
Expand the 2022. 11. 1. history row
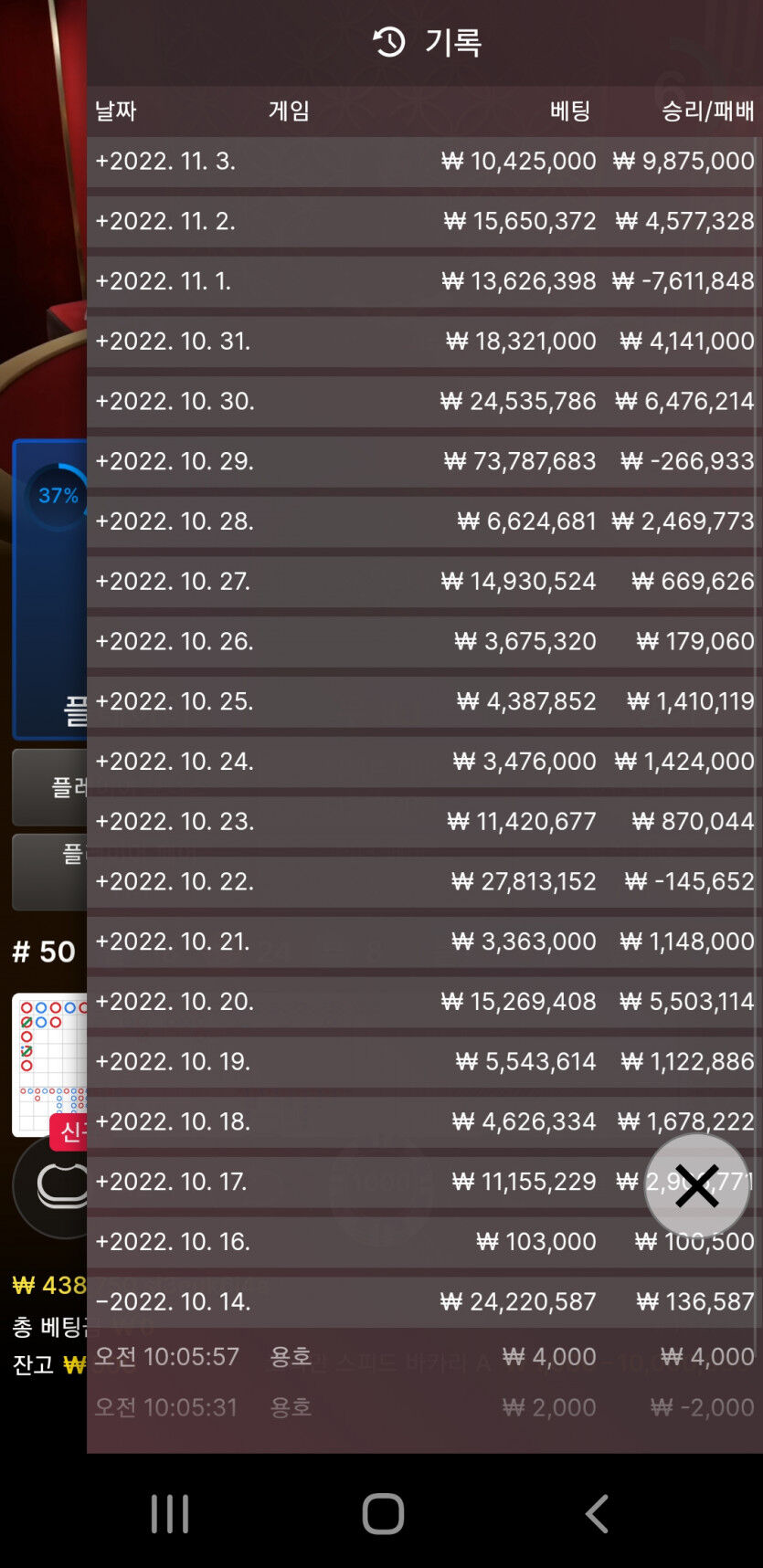424,281
